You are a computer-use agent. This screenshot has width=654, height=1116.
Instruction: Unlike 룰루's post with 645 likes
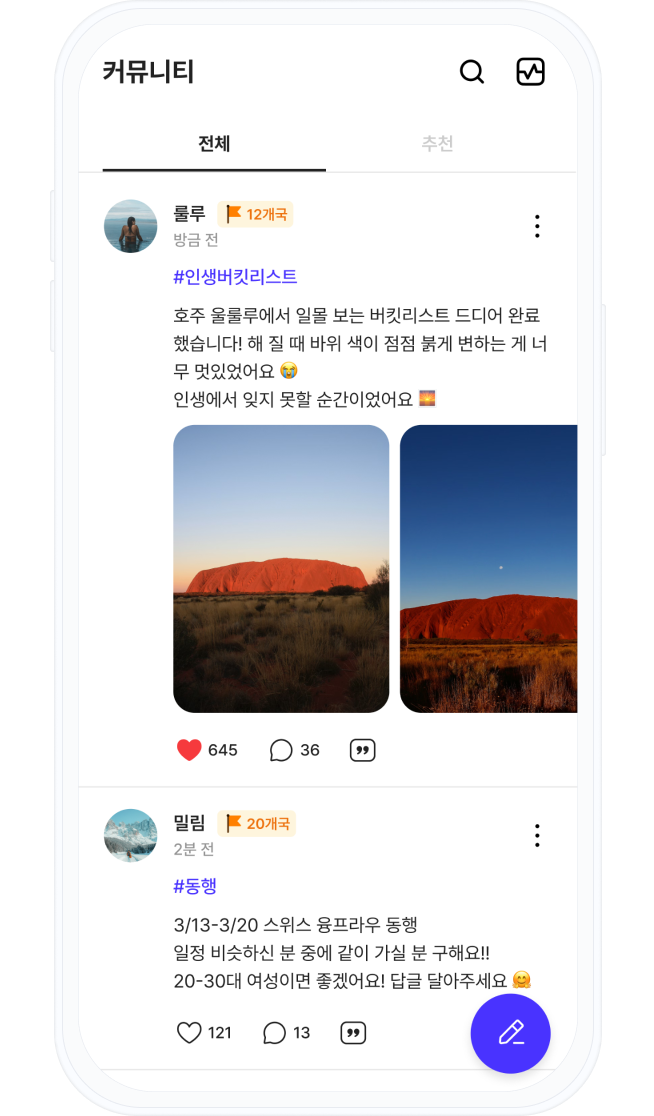coord(189,750)
